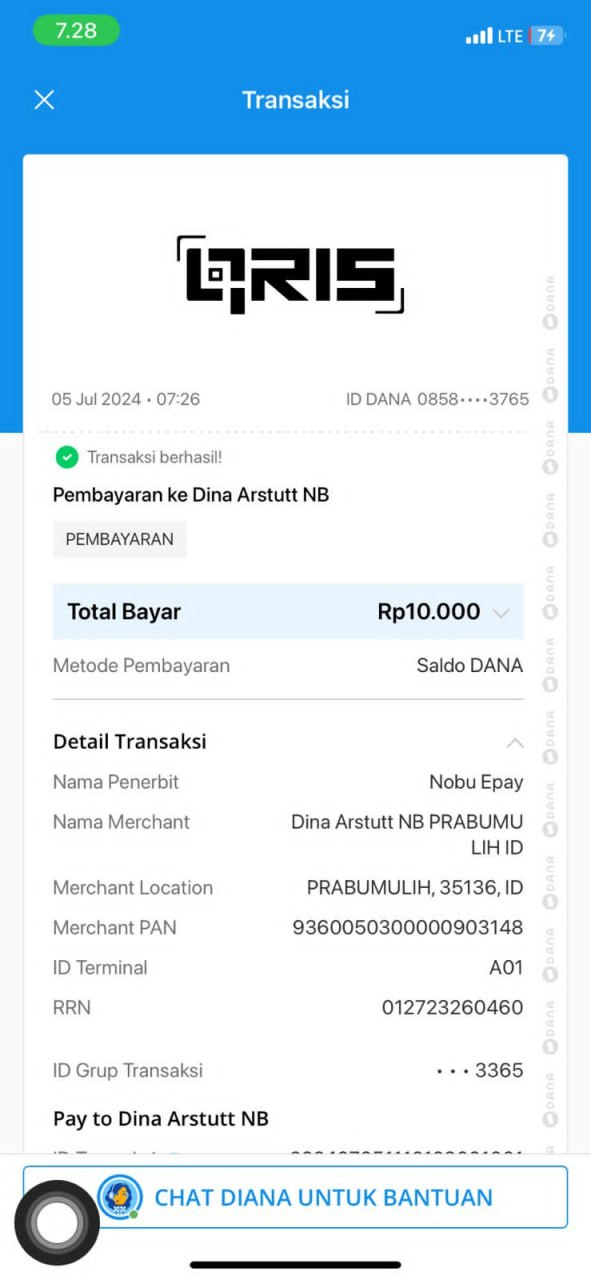Expand the Total Bayar breakdown
This screenshot has width=591, height=1280.
pyautogui.click(x=502, y=613)
